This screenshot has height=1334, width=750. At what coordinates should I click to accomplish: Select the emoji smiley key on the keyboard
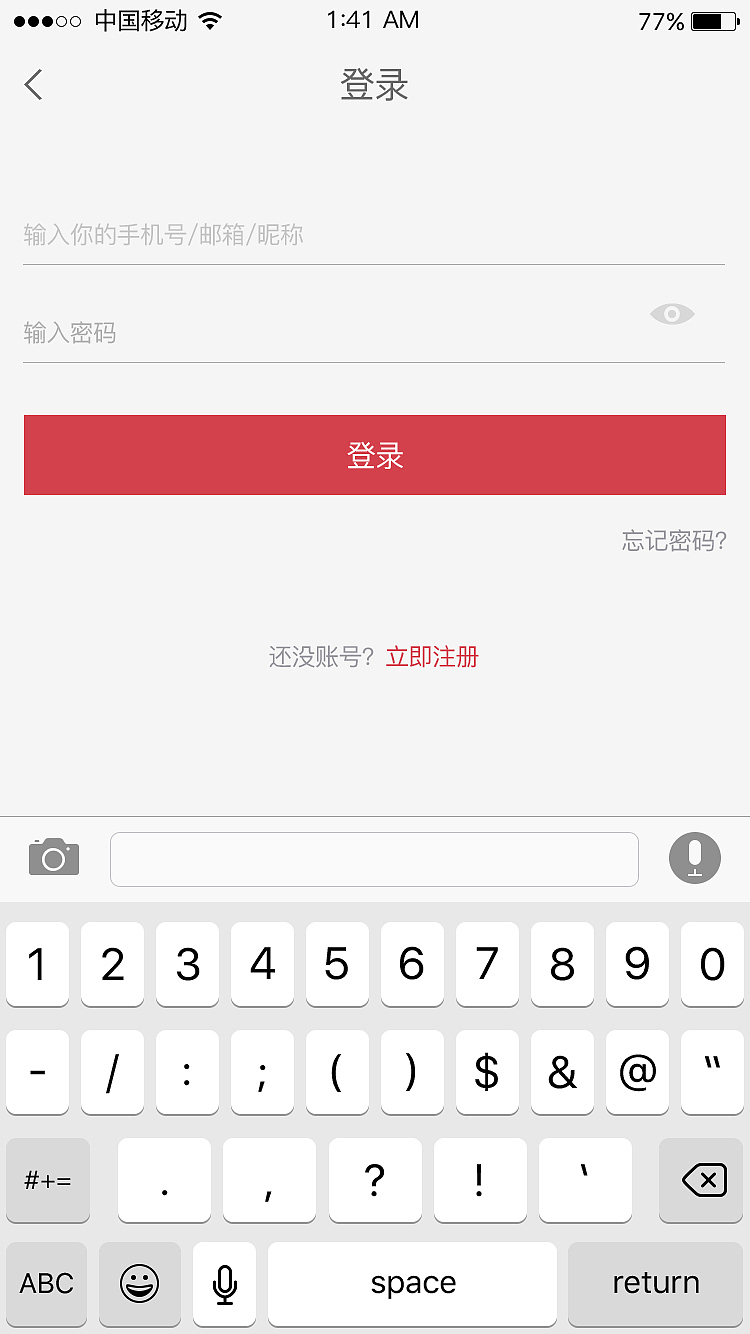(139, 1284)
